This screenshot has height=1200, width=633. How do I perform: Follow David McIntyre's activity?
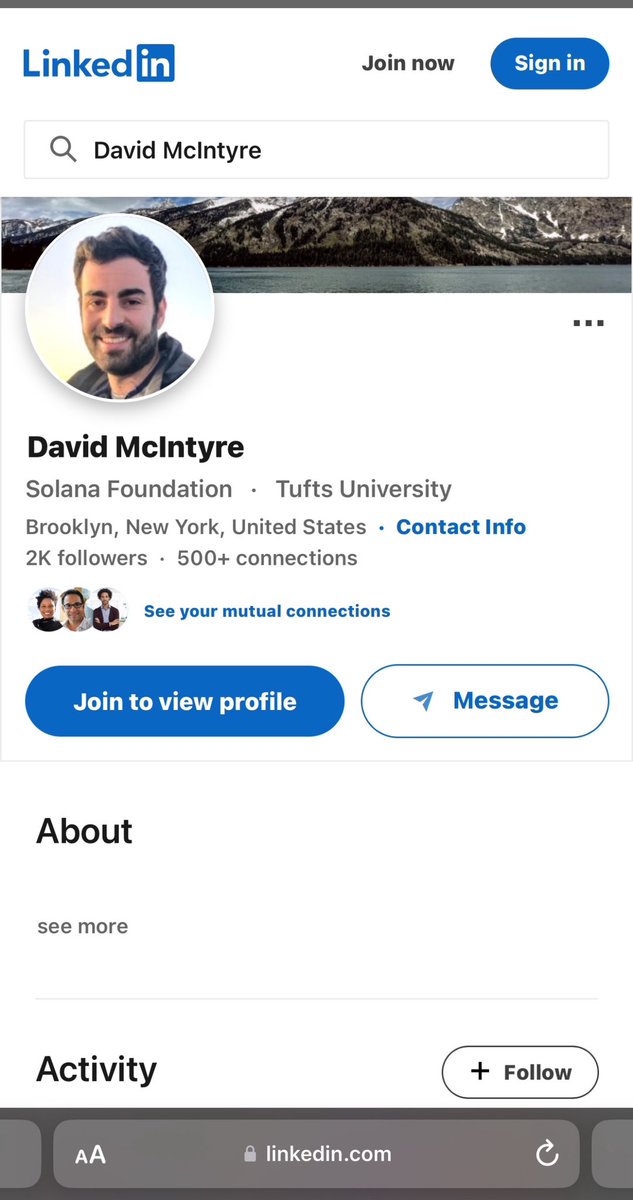520,1072
